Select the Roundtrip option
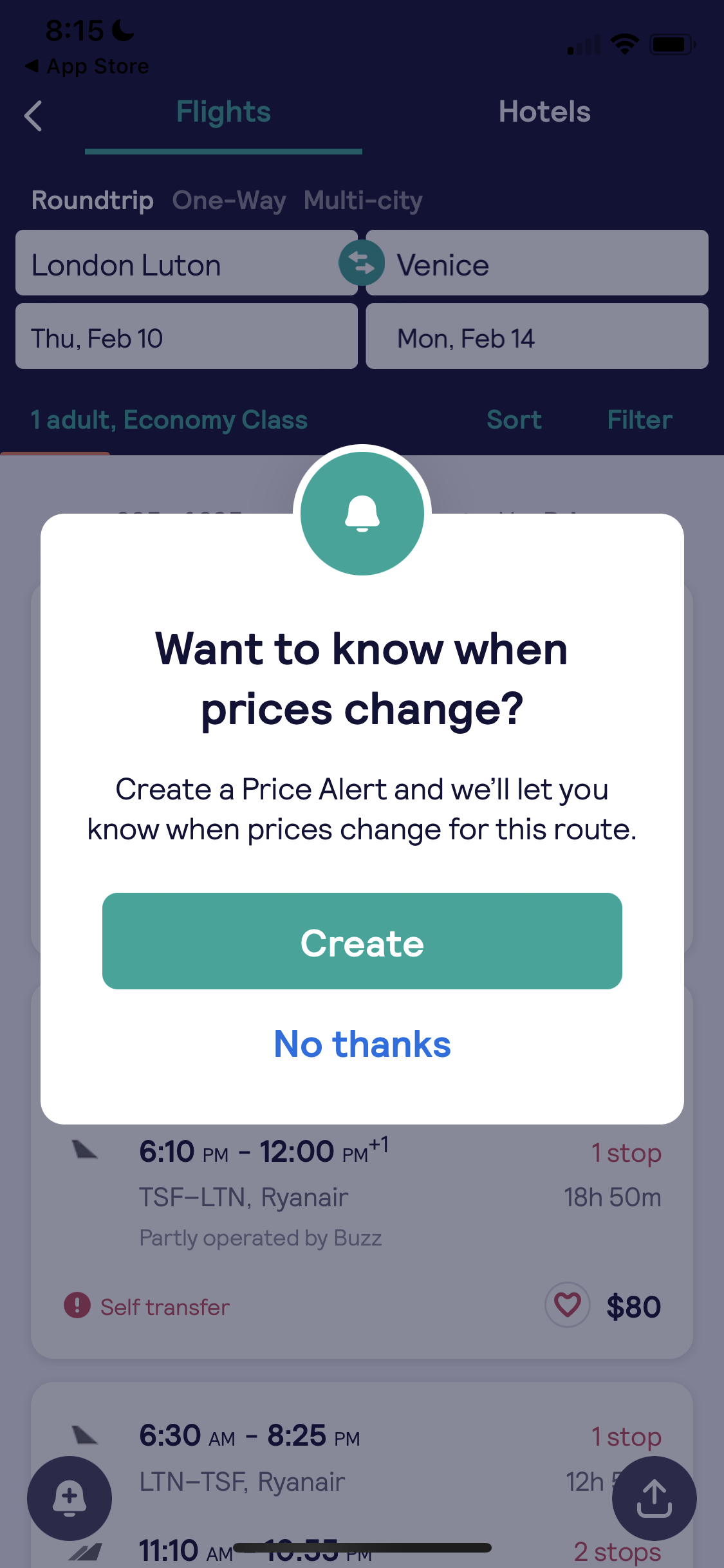724x1568 pixels. pyautogui.click(x=92, y=200)
